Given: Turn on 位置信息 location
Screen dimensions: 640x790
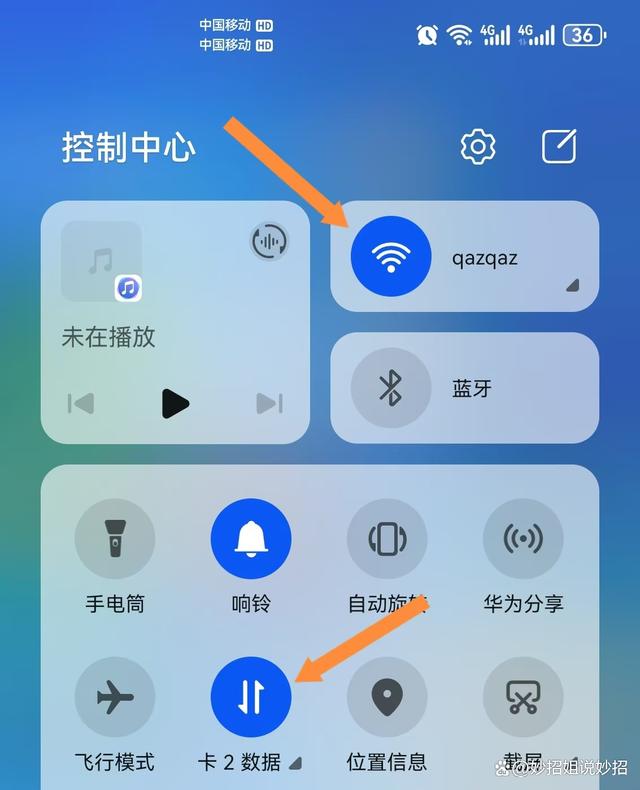Looking at the screenshot, I should tap(387, 697).
